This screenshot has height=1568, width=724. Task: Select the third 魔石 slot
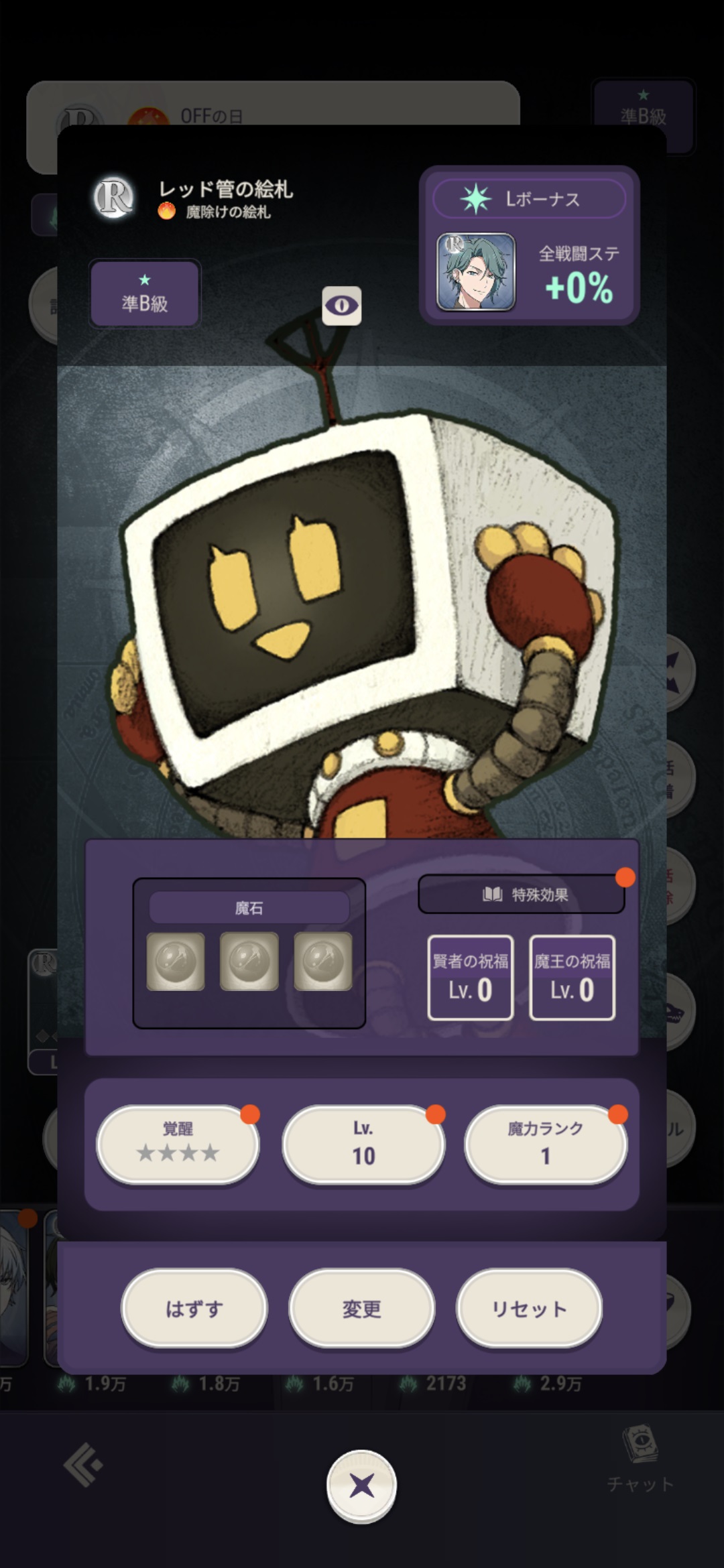pyautogui.click(x=323, y=962)
